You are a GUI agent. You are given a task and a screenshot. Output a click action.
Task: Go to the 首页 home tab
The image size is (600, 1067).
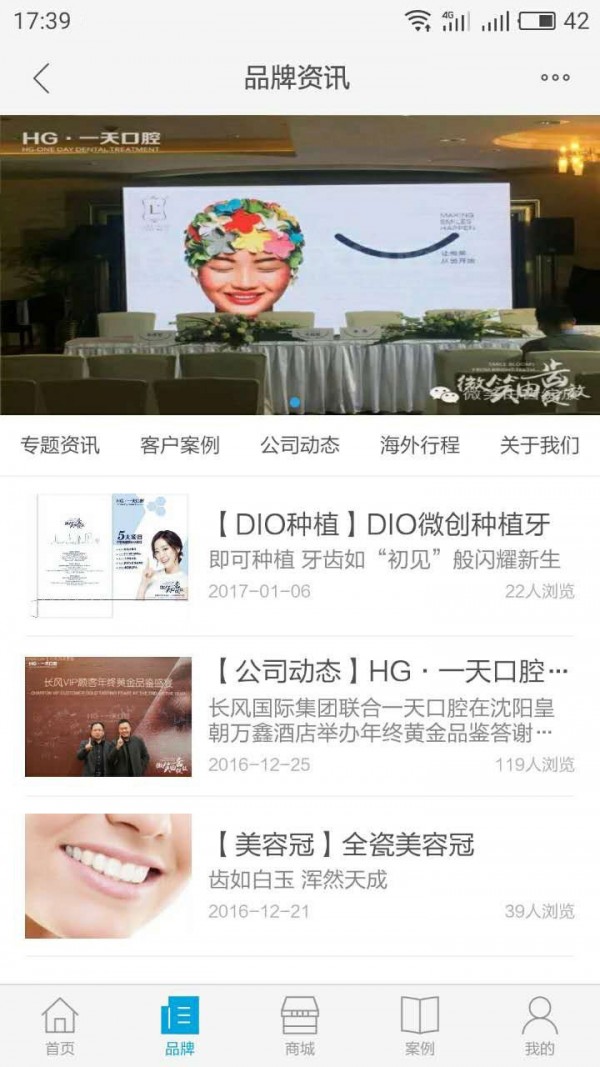(60, 1026)
